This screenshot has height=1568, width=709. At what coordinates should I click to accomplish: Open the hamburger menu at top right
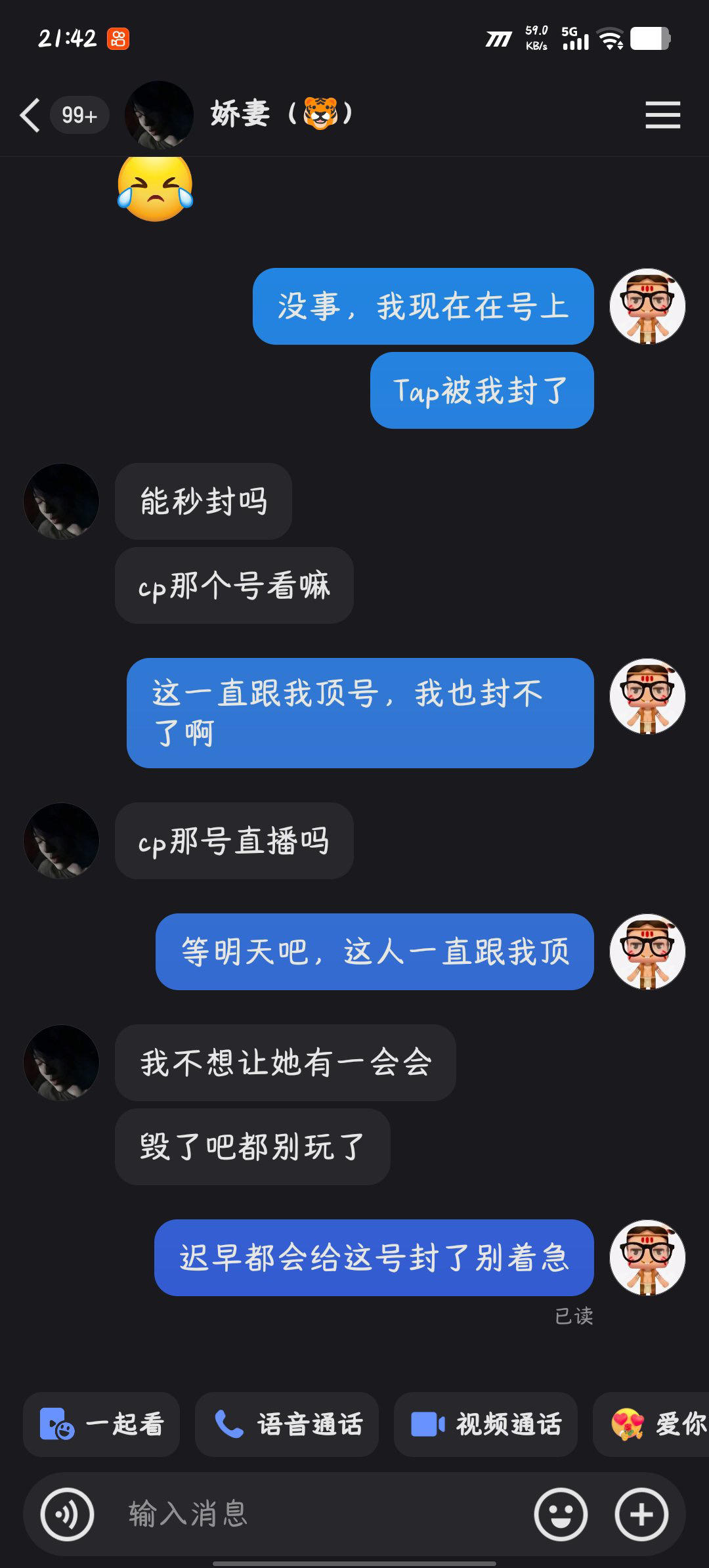point(663,114)
